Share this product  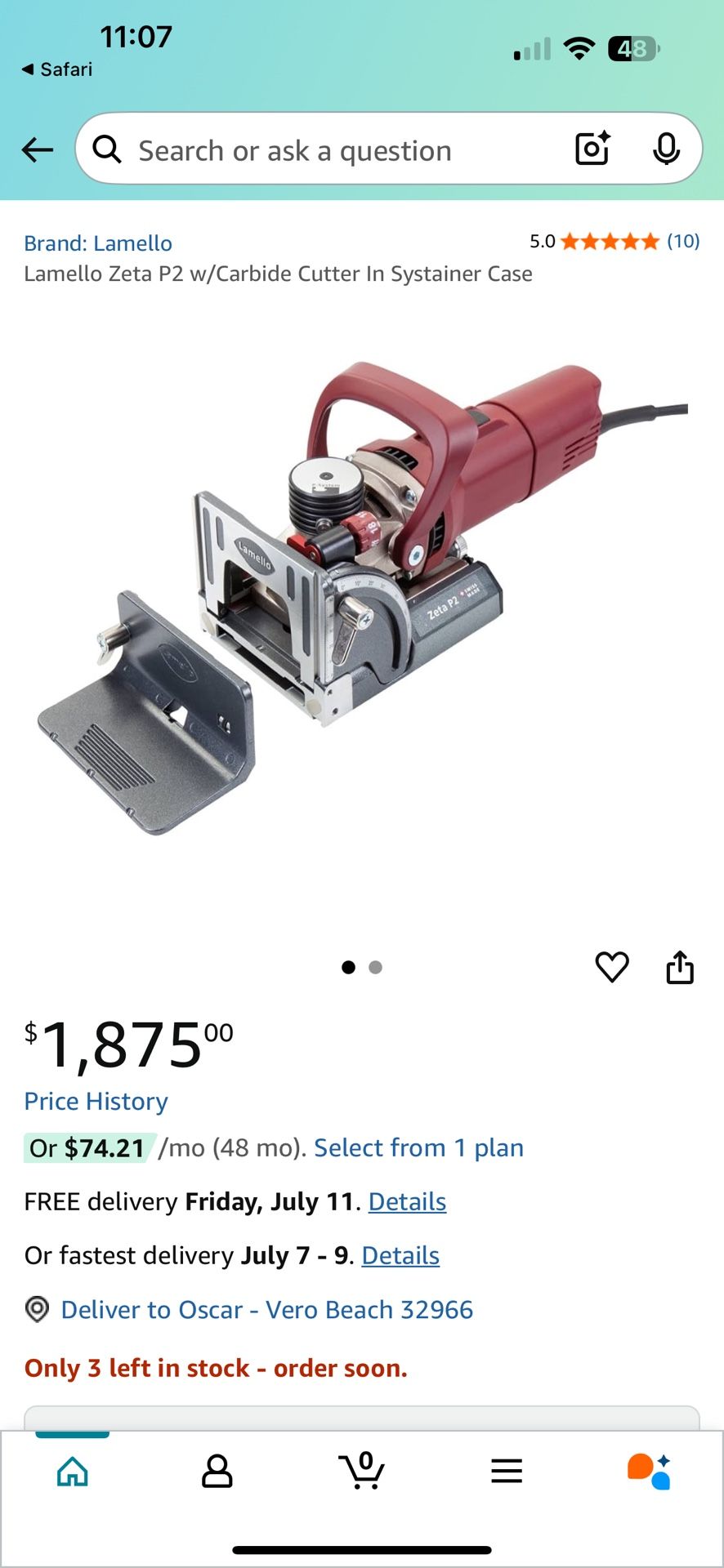pos(679,967)
